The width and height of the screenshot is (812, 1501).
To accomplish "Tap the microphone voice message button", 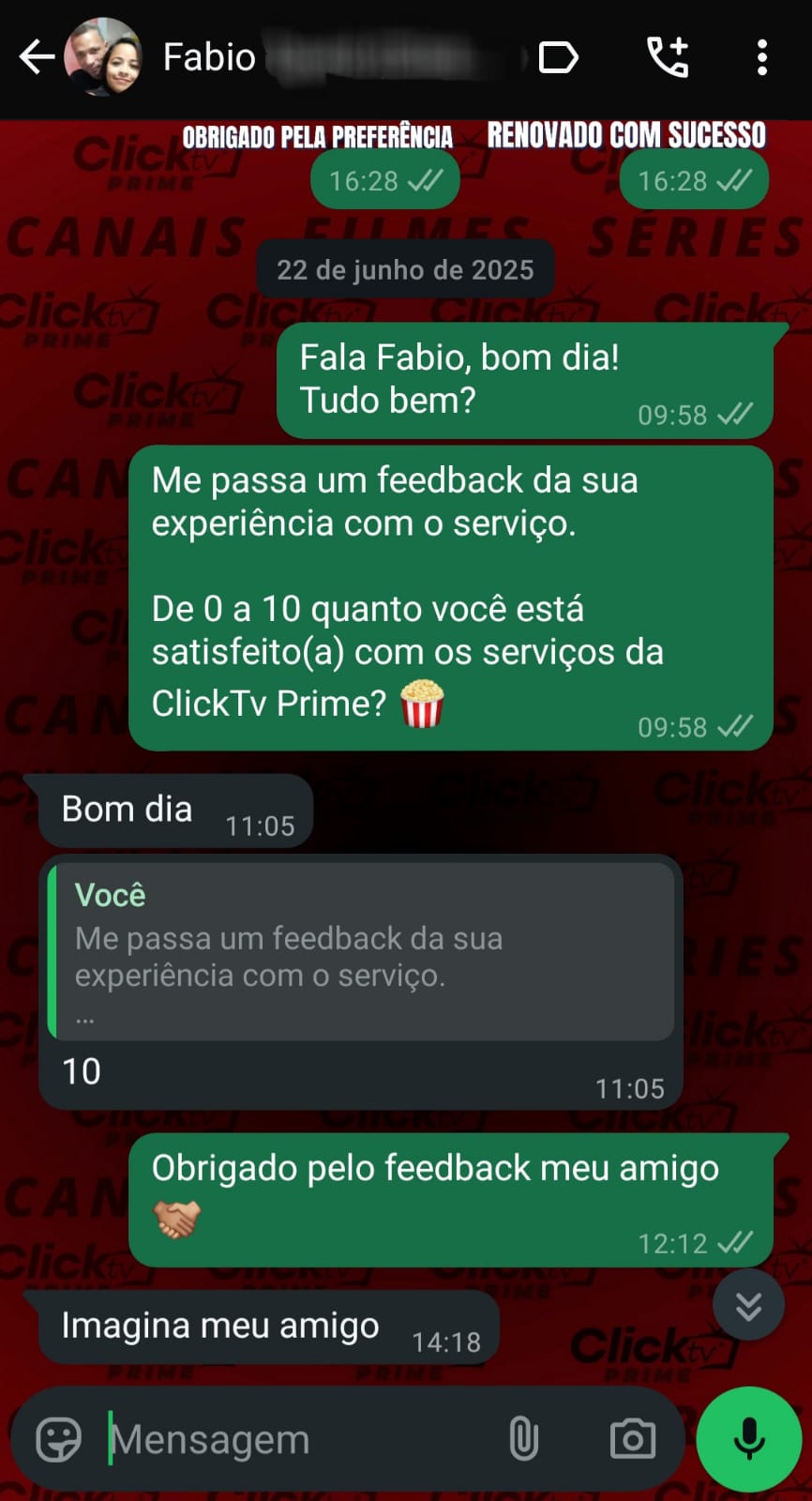I will [748, 1438].
